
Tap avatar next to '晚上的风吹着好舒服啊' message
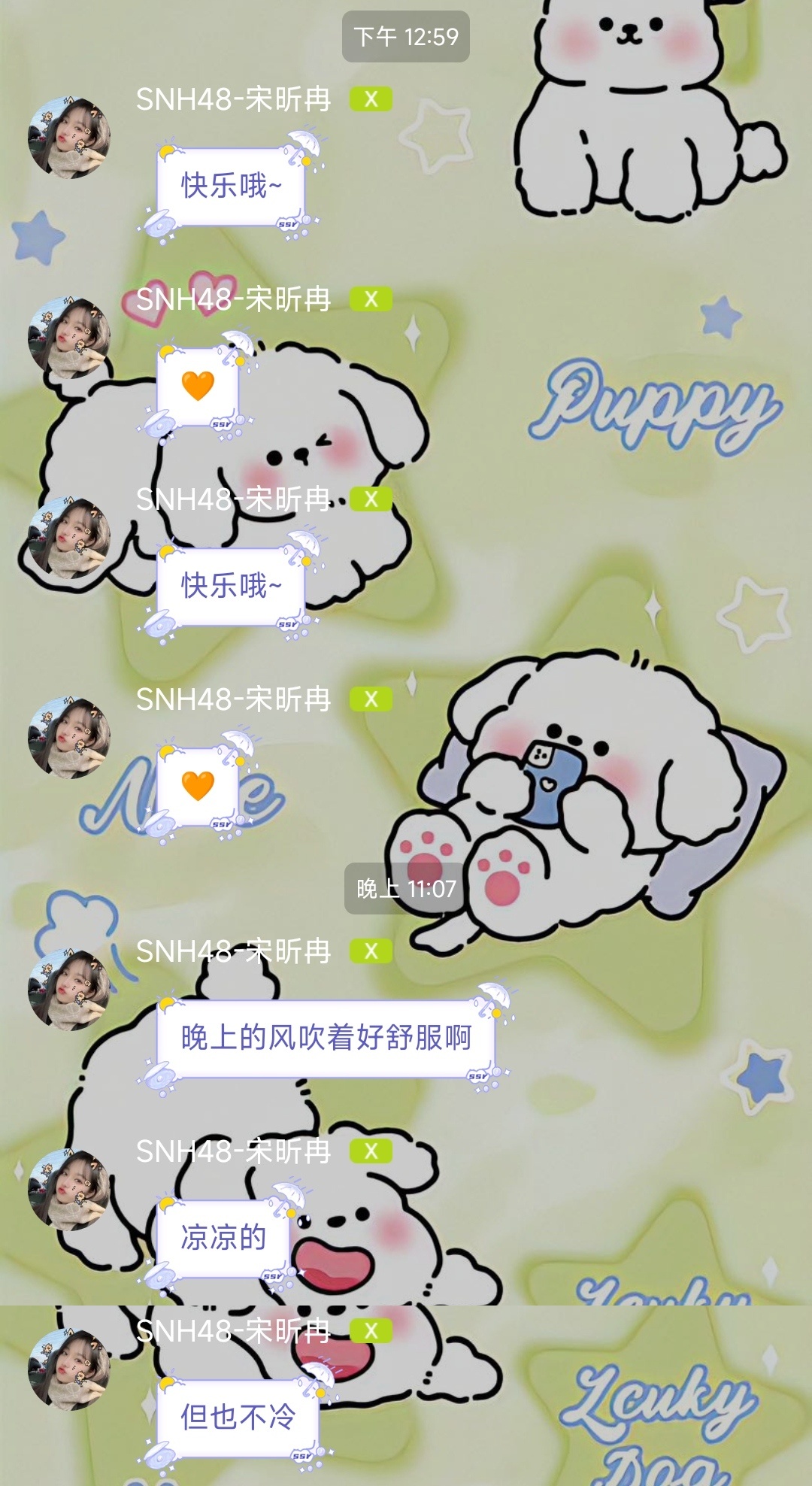[68, 990]
